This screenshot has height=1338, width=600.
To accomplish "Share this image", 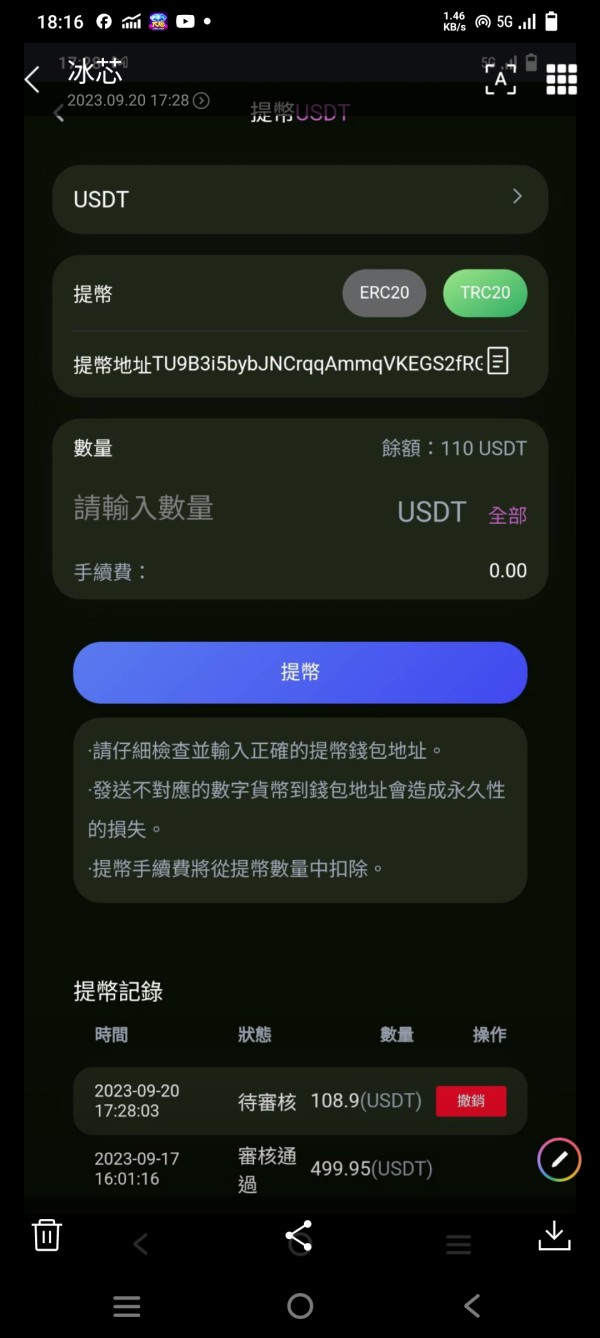I will 299,1235.
